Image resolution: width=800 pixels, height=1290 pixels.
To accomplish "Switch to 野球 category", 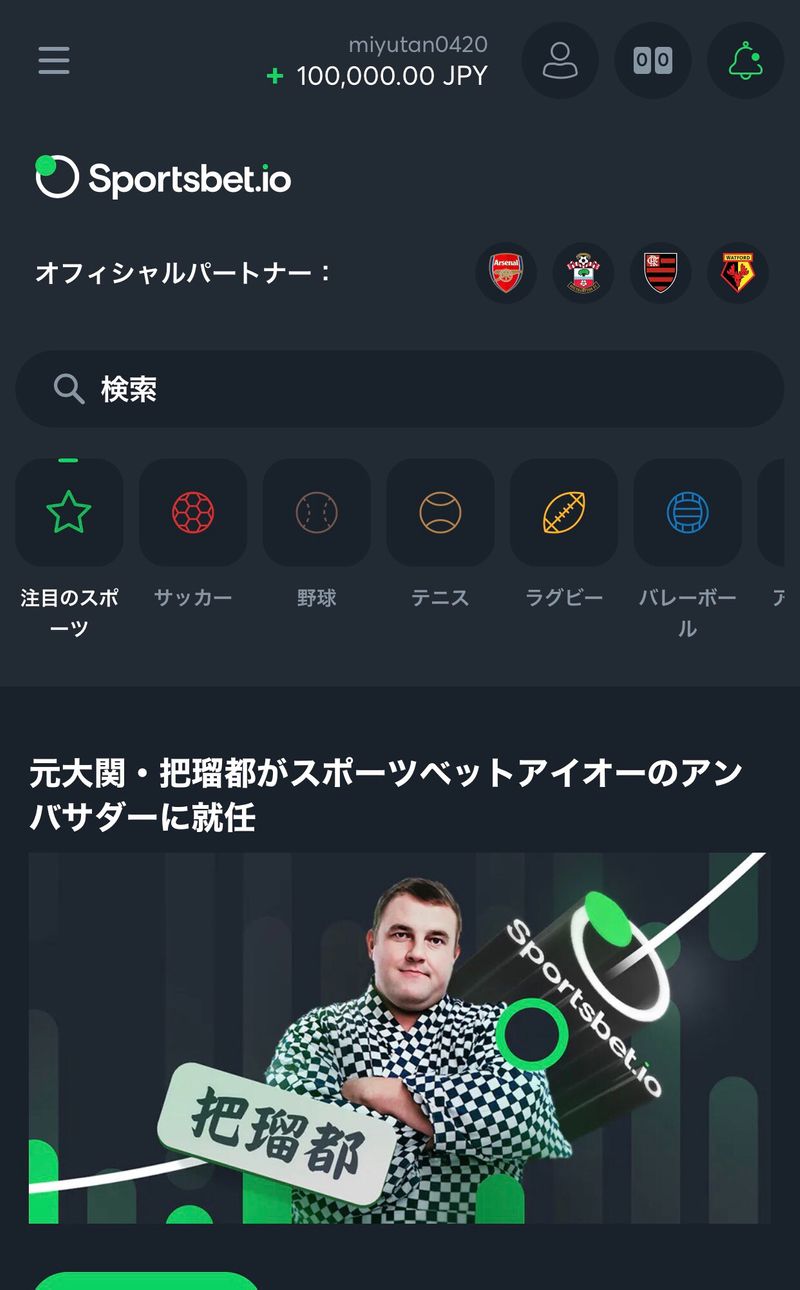I will (316, 513).
